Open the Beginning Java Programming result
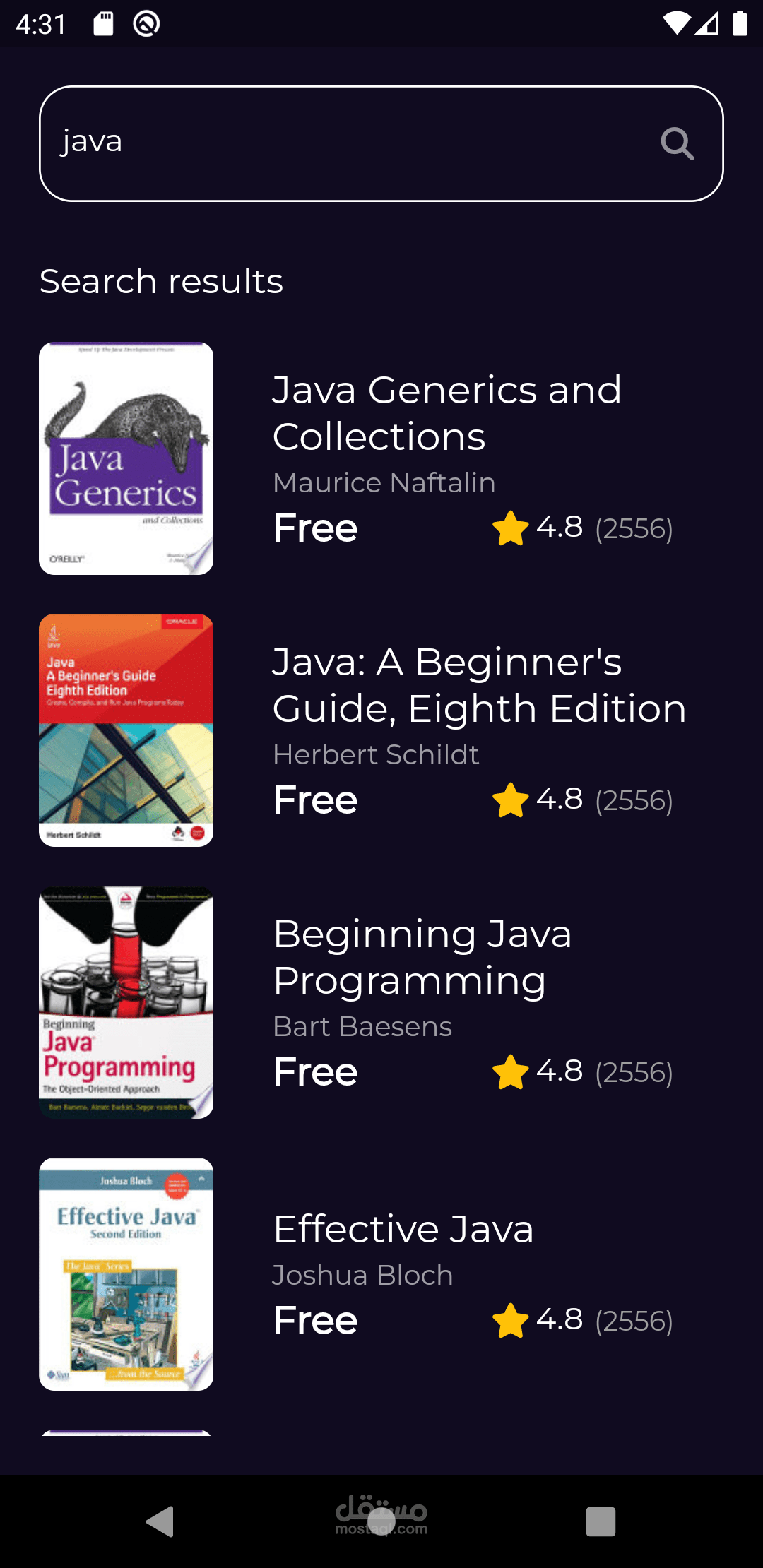Image resolution: width=763 pixels, height=1568 pixels. point(381,1002)
